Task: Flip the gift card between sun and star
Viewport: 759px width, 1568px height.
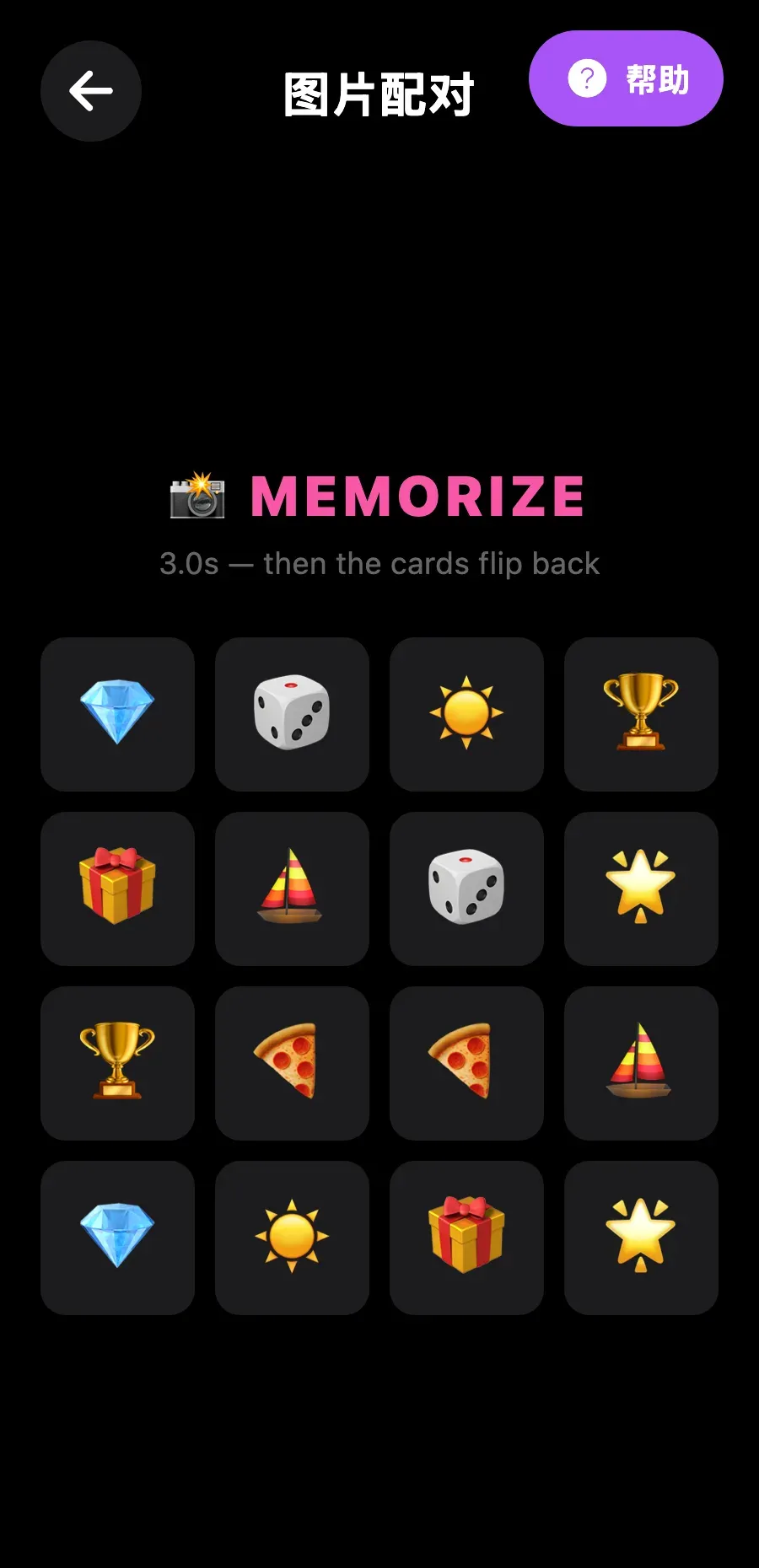Action: tap(466, 1238)
